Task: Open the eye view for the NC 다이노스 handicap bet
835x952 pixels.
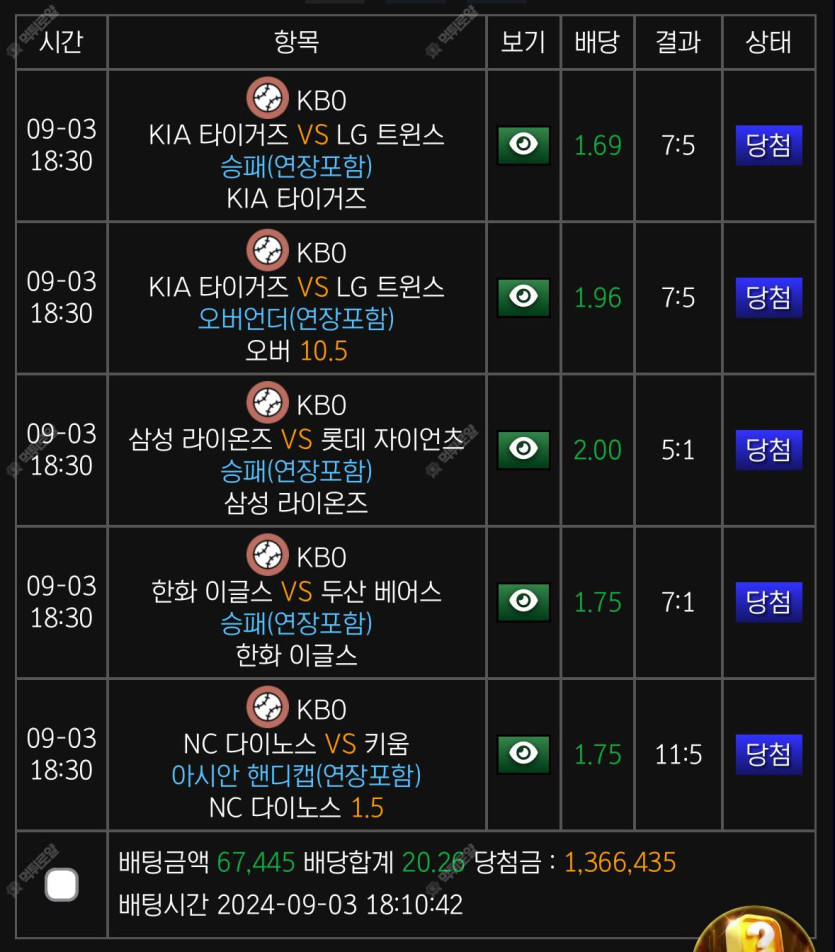Action: (x=523, y=754)
